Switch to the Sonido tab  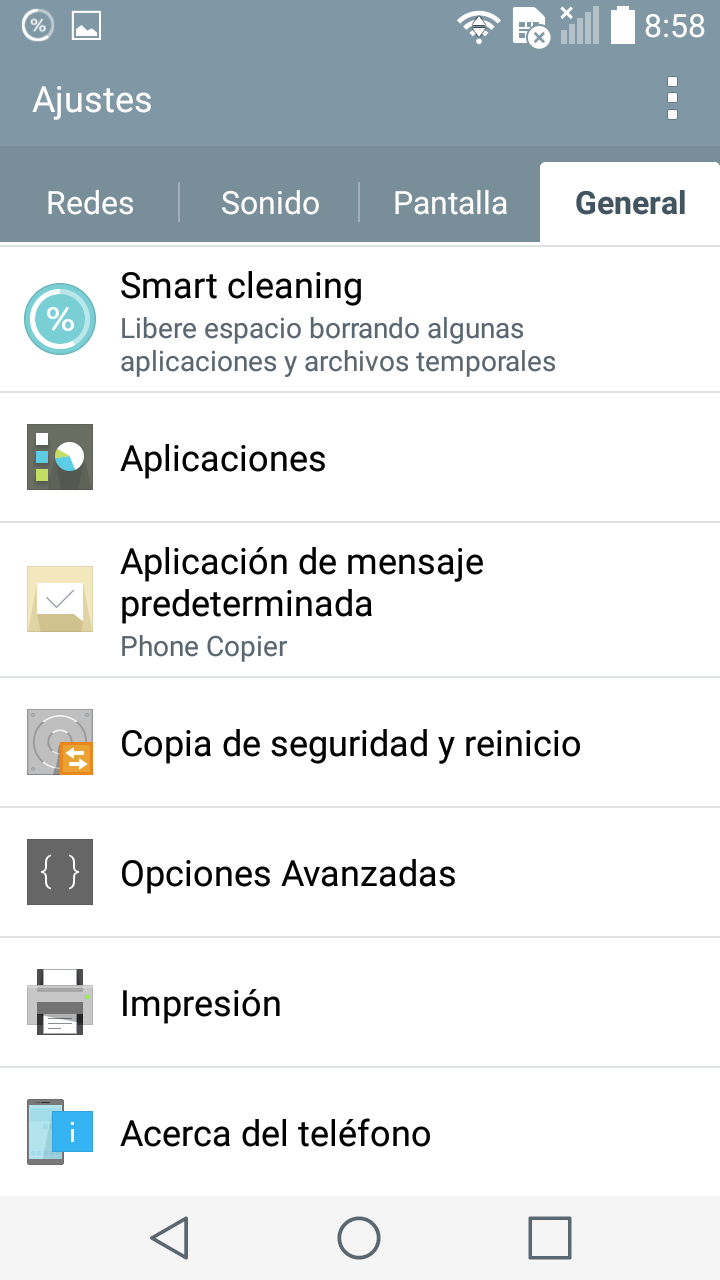tap(270, 203)
